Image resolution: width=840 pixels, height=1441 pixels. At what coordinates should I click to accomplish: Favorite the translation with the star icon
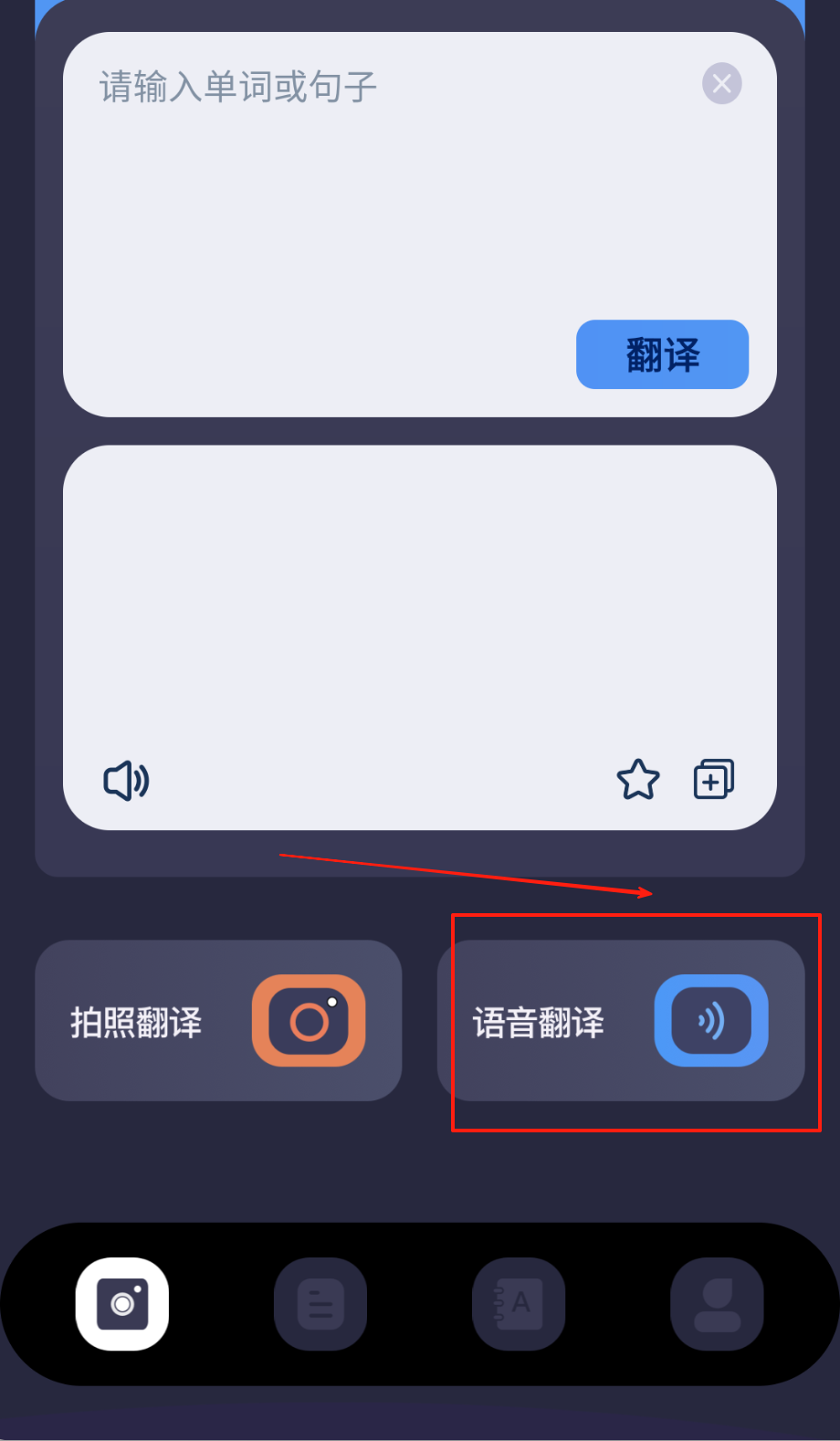(x=638, y=781)
